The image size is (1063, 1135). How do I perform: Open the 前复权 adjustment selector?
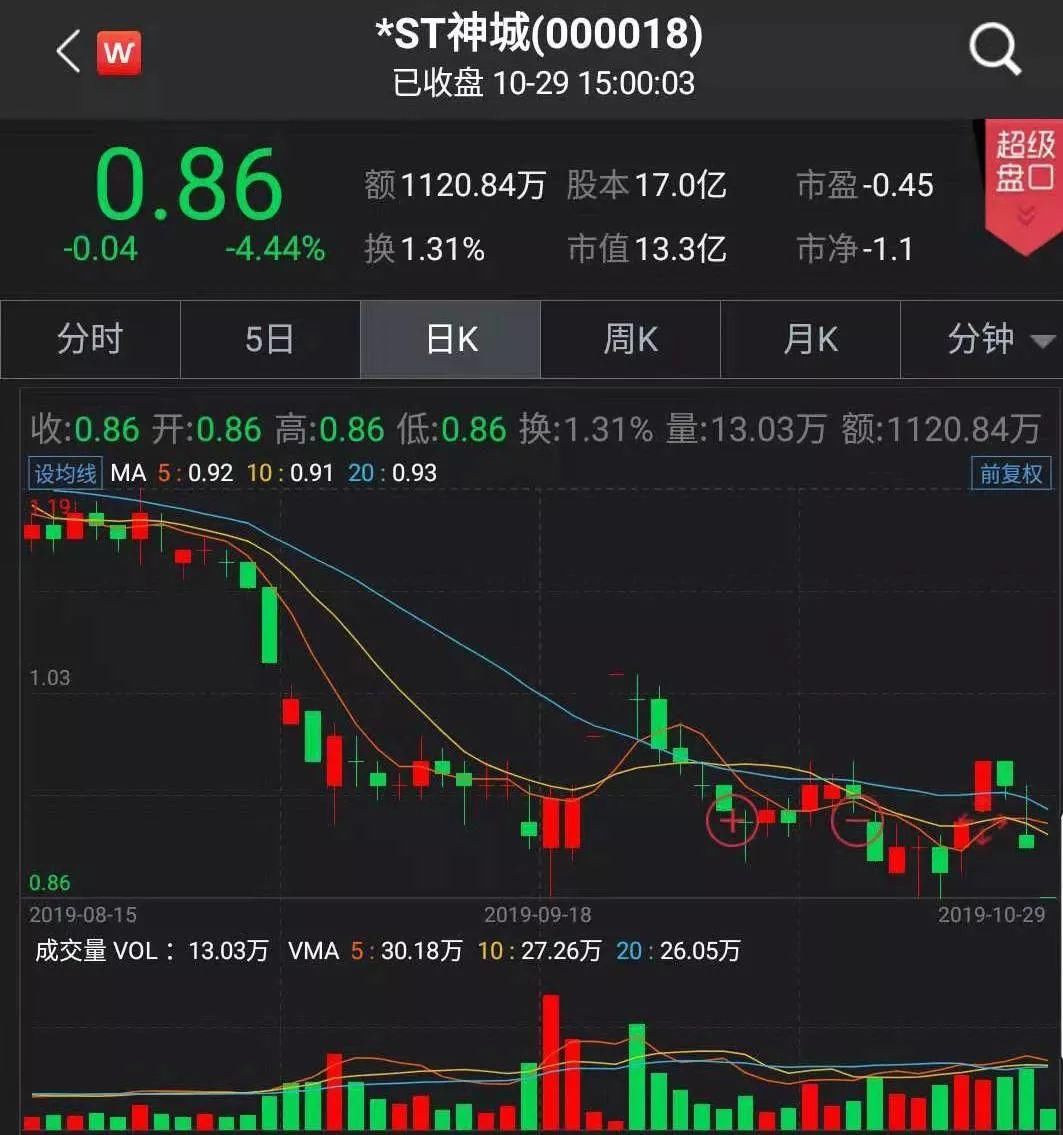(1013, 472)
